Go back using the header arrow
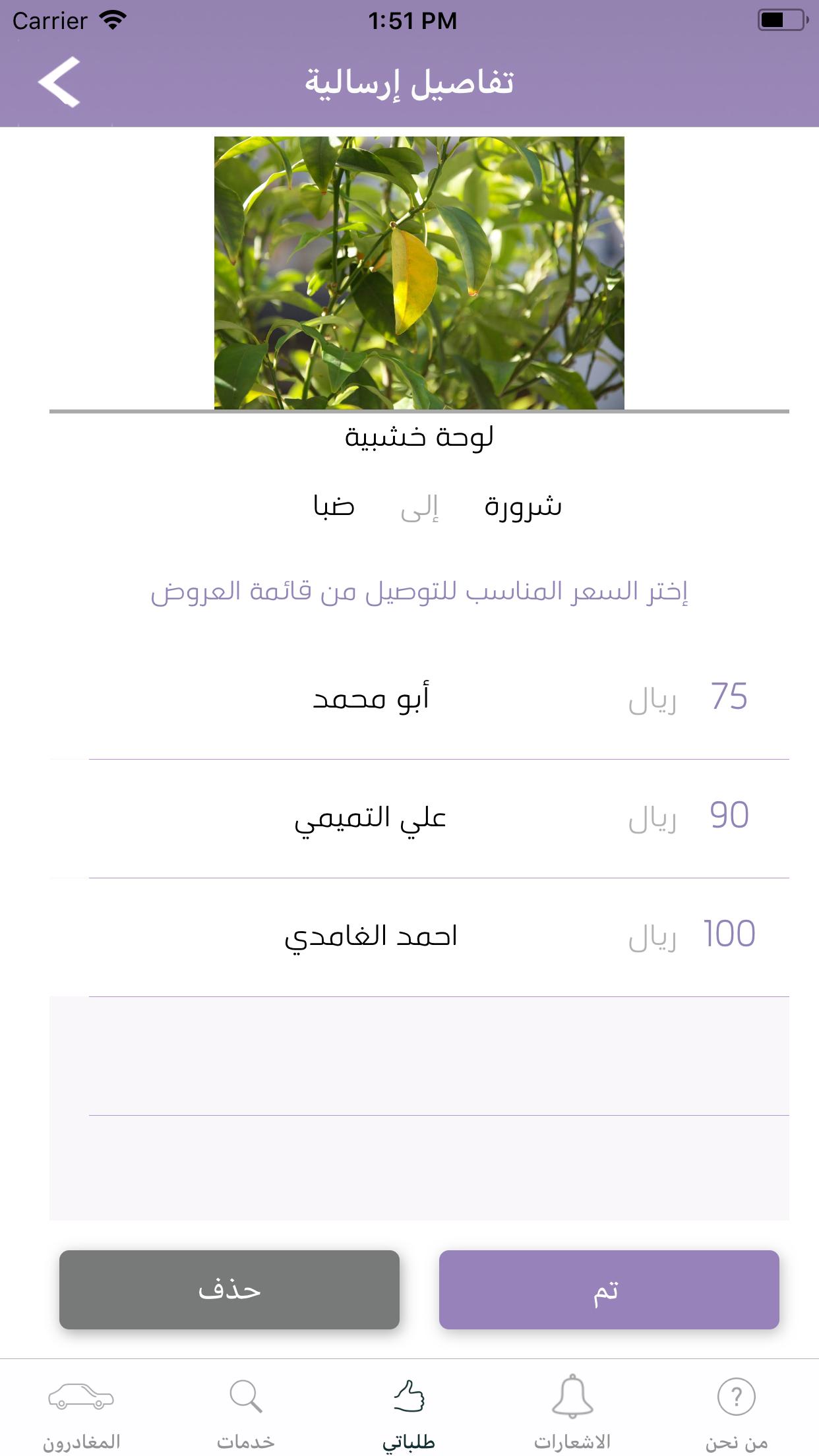819x1456 pixels. (59, 82)
